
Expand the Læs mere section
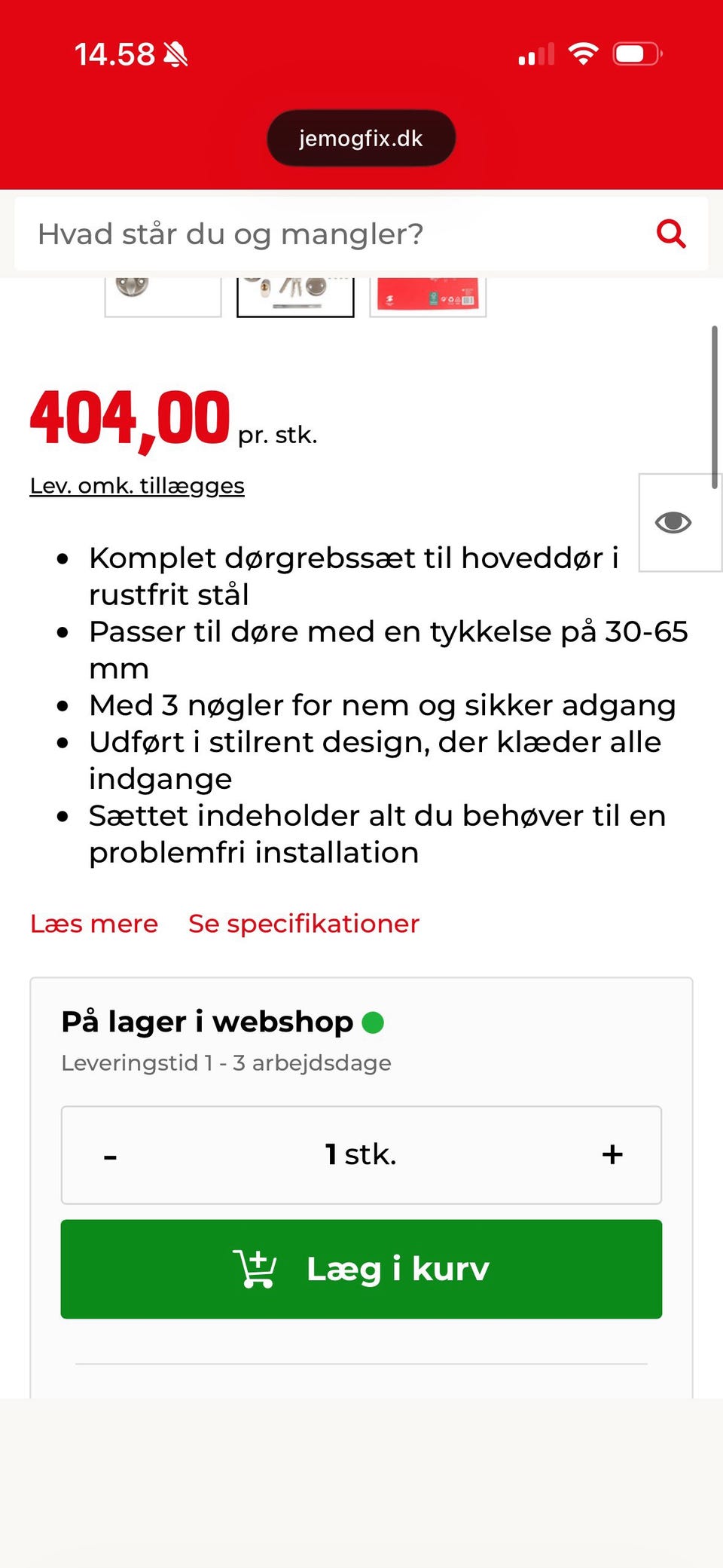(93, 923)
